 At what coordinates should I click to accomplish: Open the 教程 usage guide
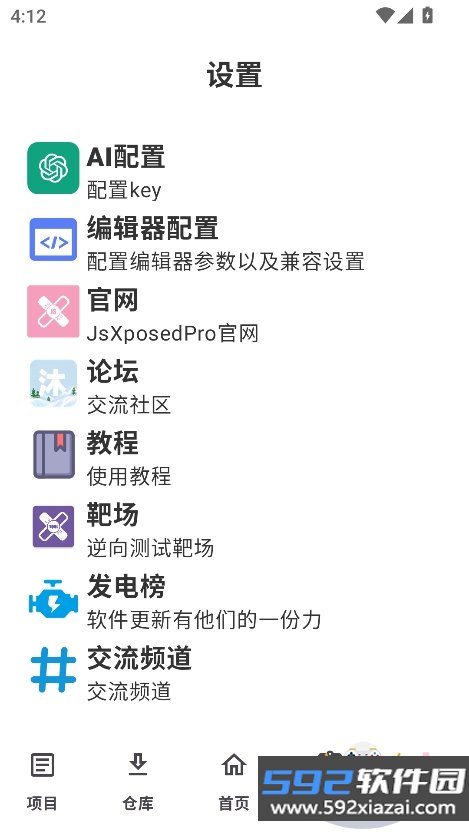(x=234, y=455)
